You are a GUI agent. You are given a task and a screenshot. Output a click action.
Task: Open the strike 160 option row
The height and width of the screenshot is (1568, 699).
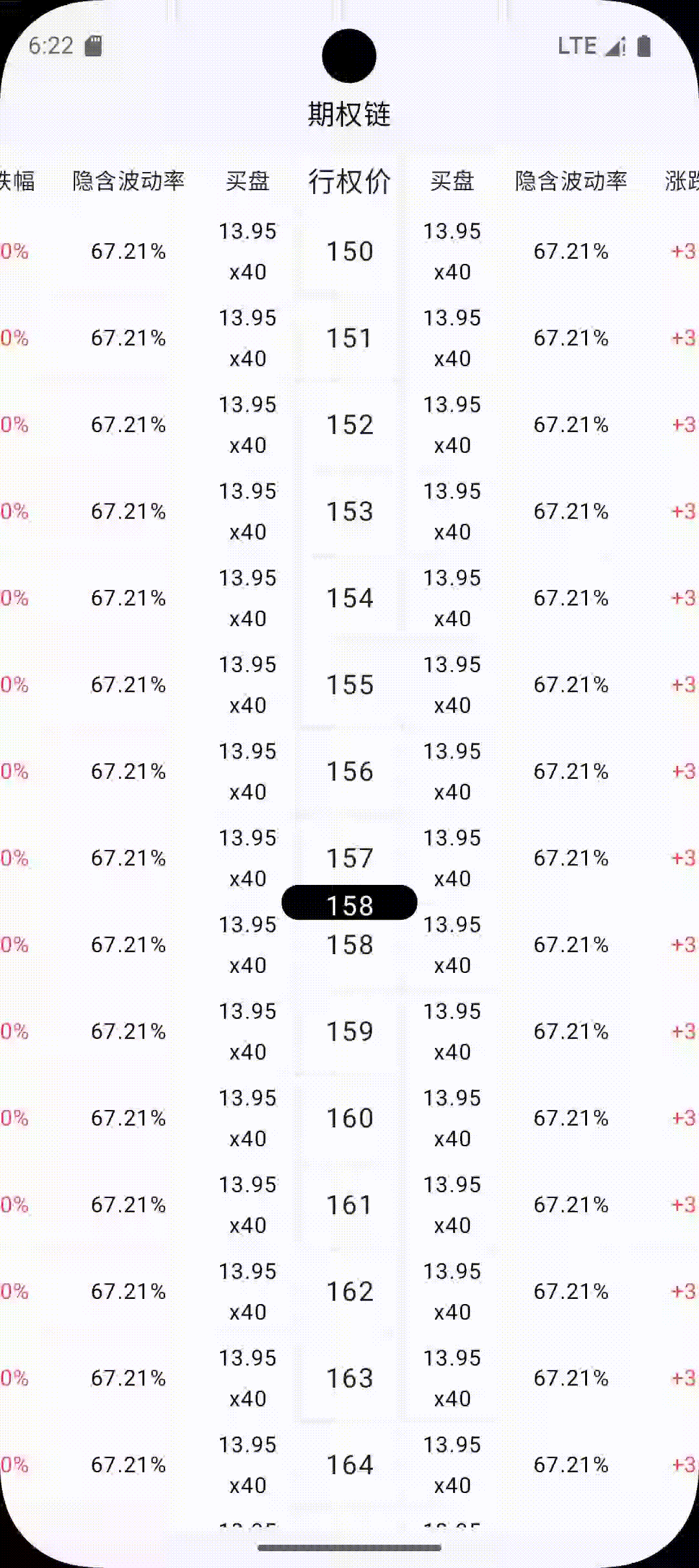pos(349,1118)
